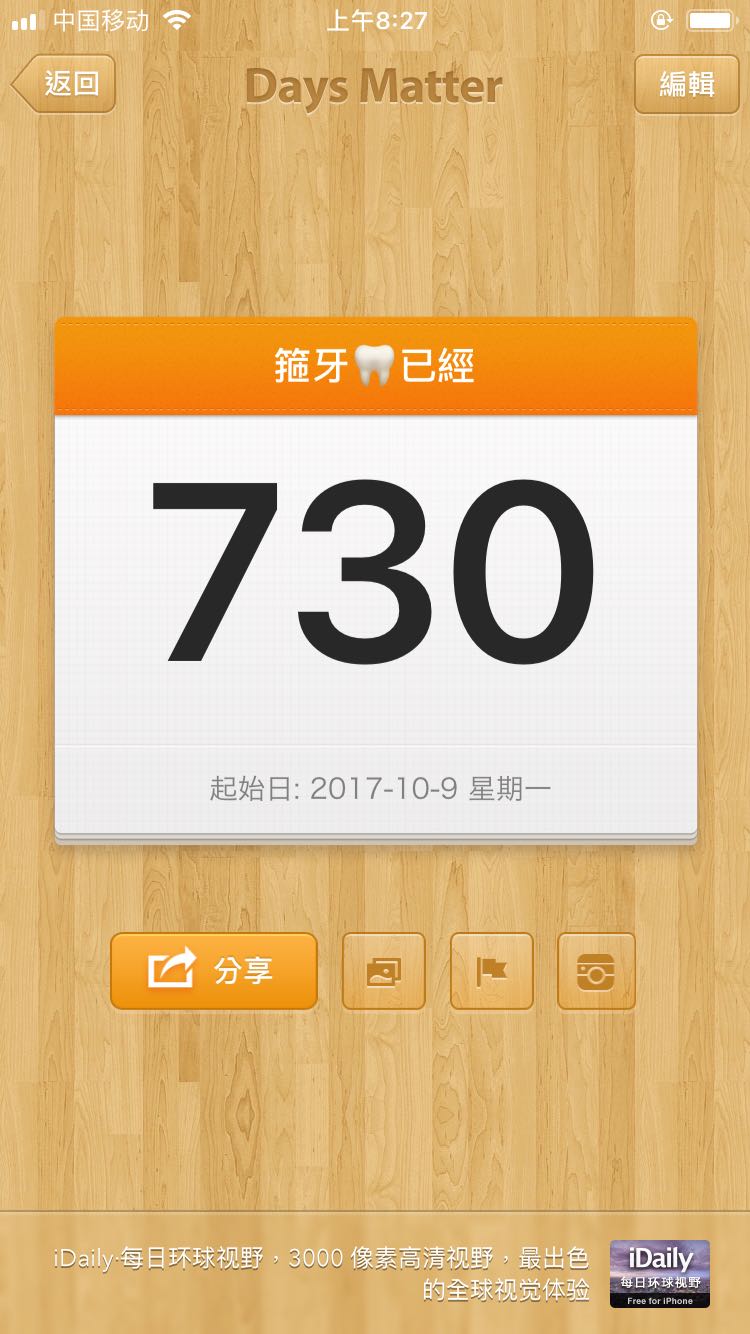Viewport: 750px width, 1334px height.
Task: Share this event via 分享
Action: point(214,971)
